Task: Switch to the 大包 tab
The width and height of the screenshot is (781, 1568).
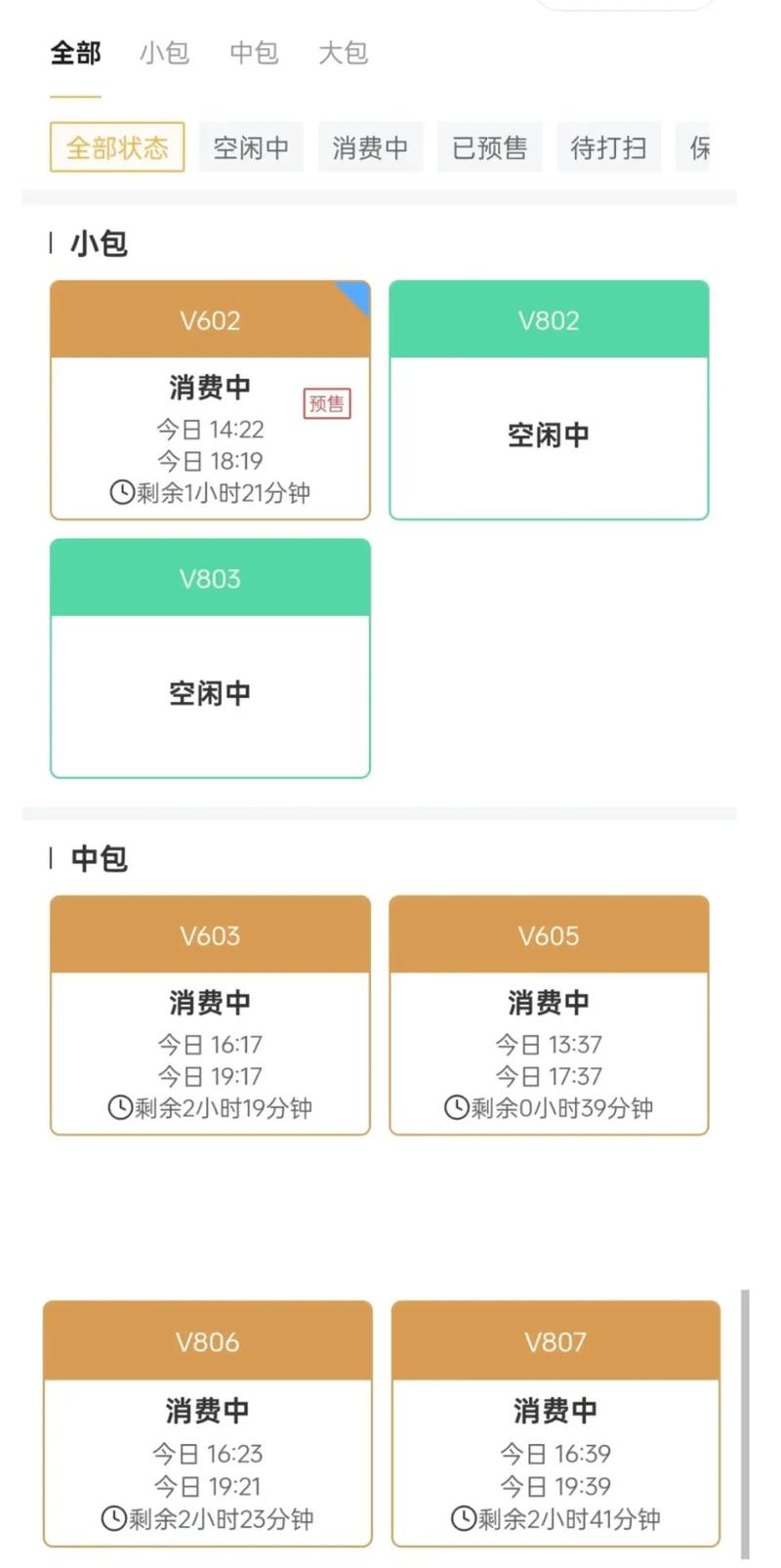Action: click(343, 53)
